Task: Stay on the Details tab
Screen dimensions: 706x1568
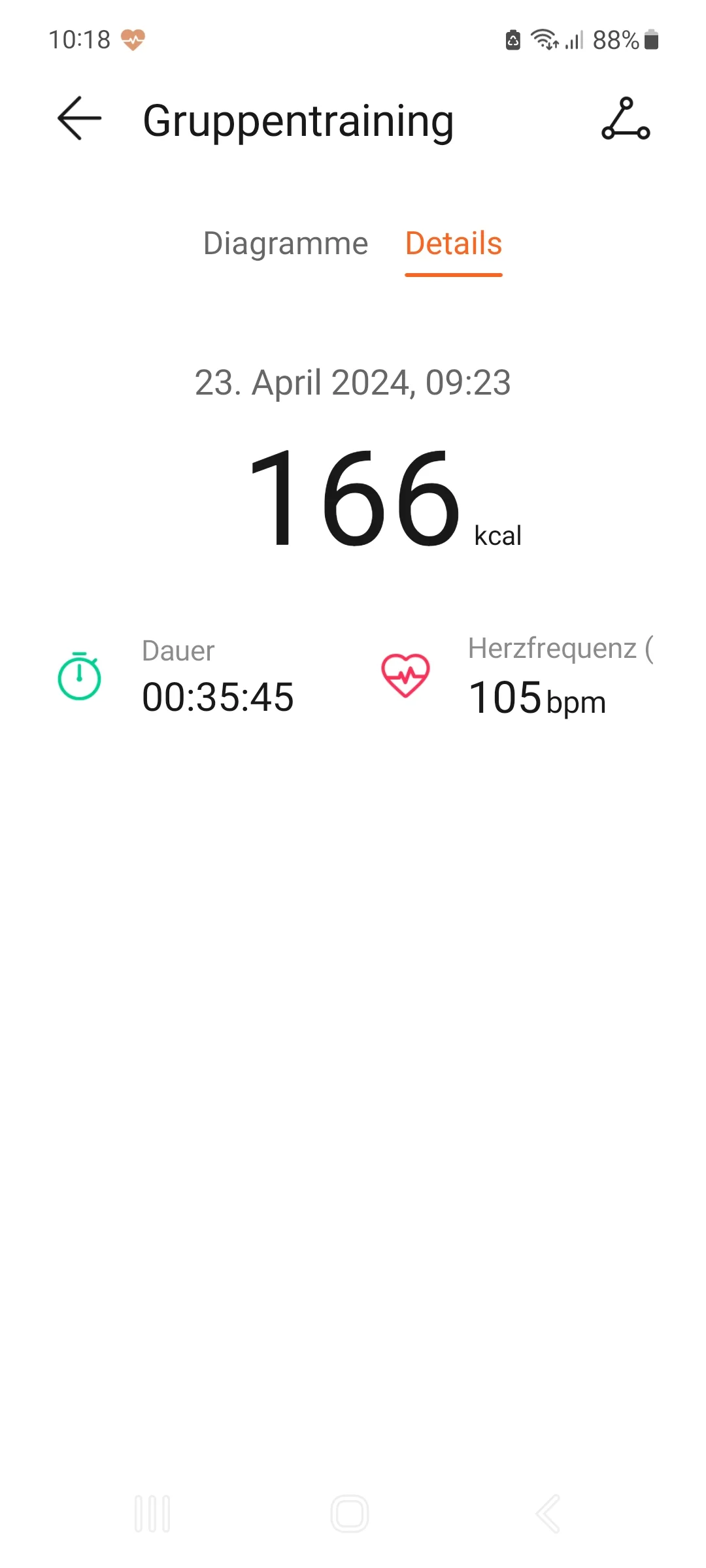Action: (x=453, y=244)
